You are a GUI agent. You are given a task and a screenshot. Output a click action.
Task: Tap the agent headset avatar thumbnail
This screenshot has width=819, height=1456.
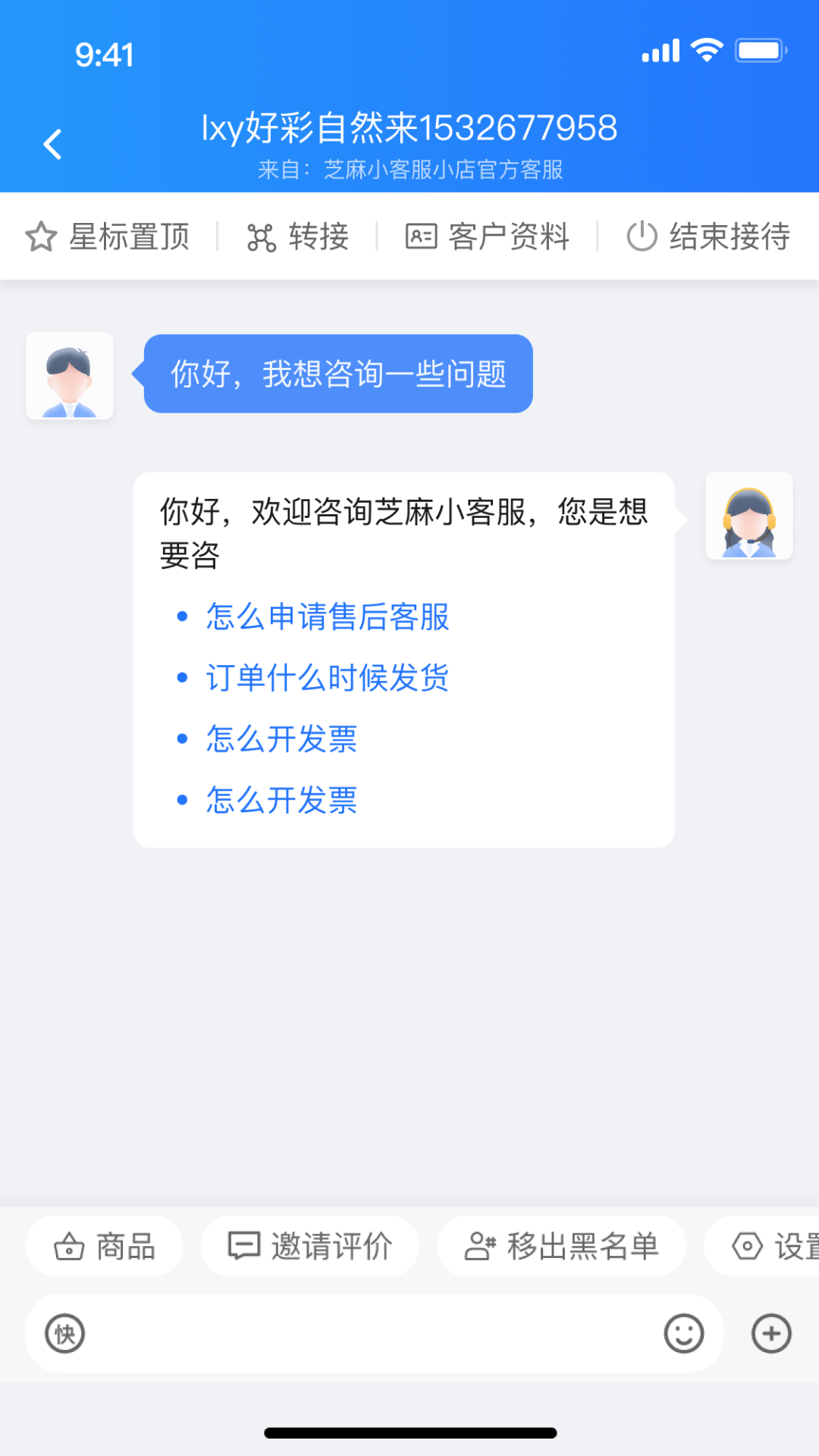coord(749,516)
